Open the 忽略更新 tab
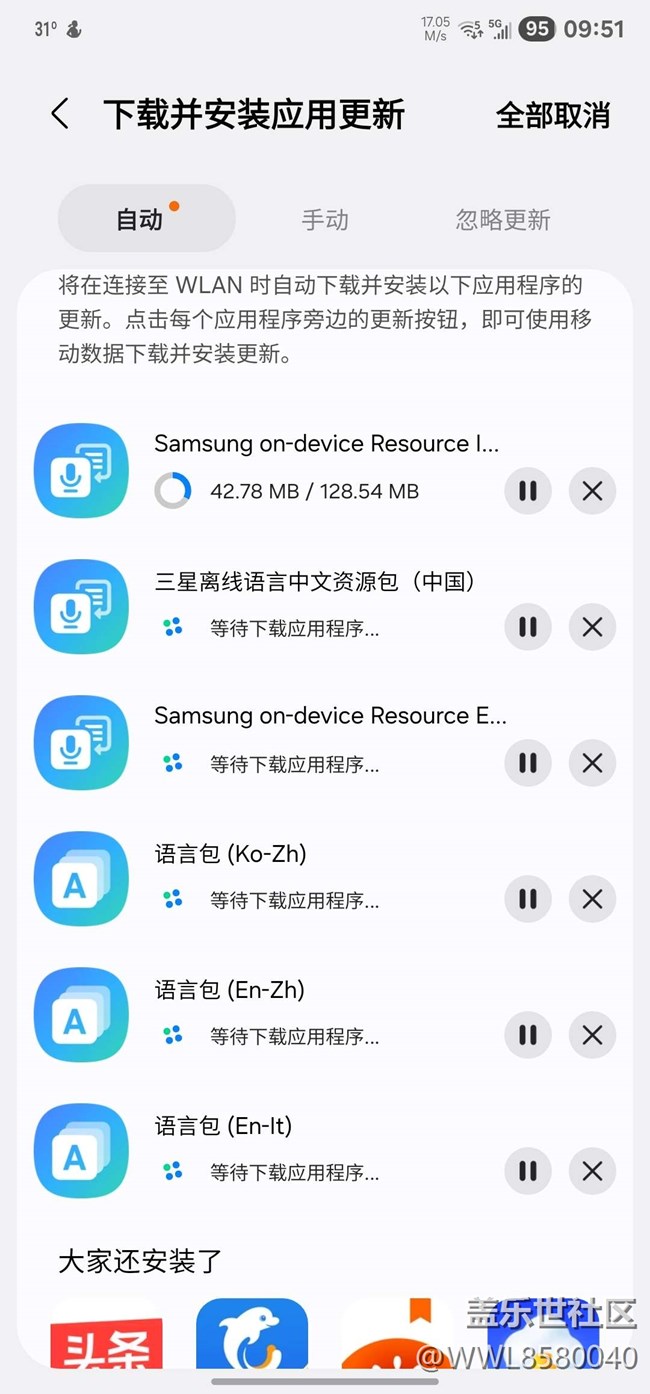The image size is (650, 1394). click(x=503, y=220)
